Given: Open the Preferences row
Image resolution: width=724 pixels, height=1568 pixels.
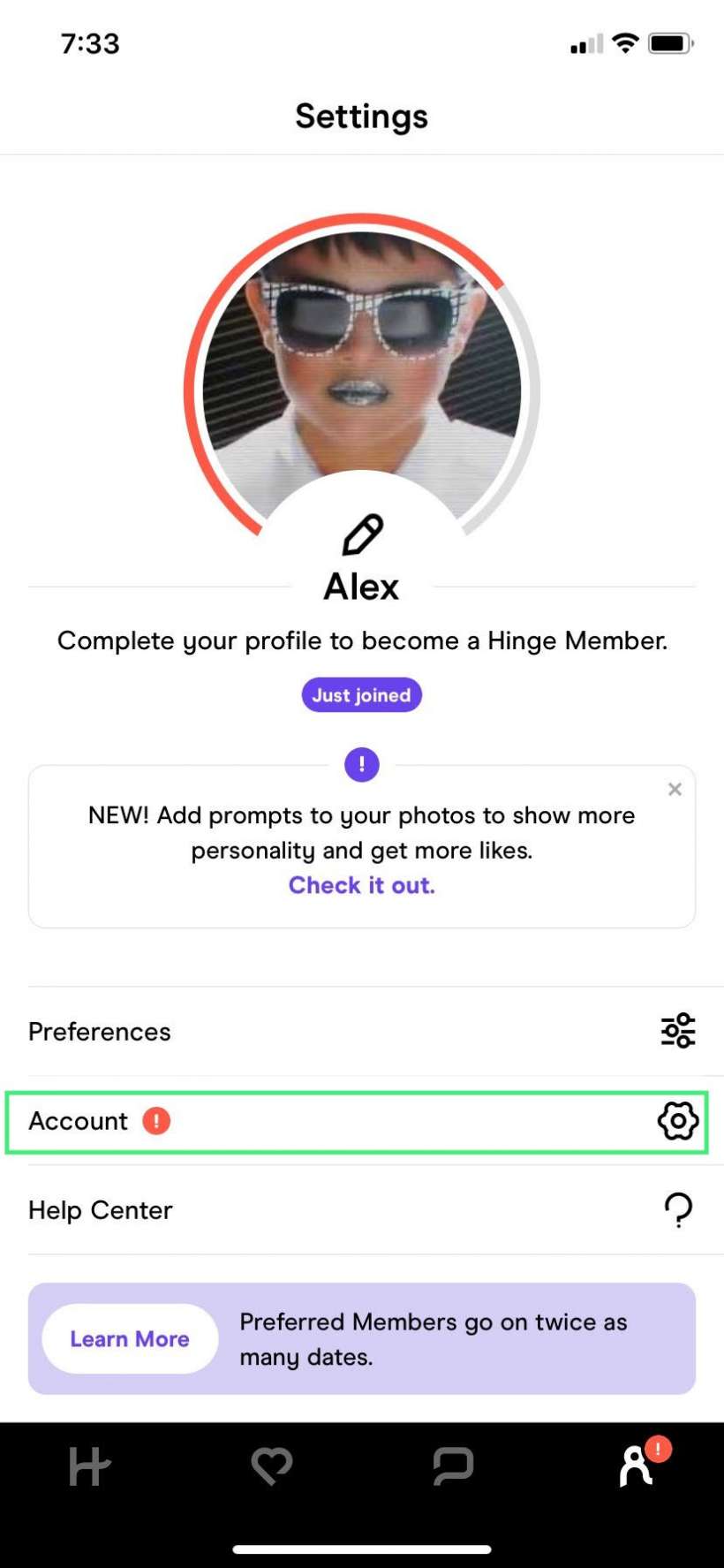Looking at the screenshot, I should (362, 1031).
